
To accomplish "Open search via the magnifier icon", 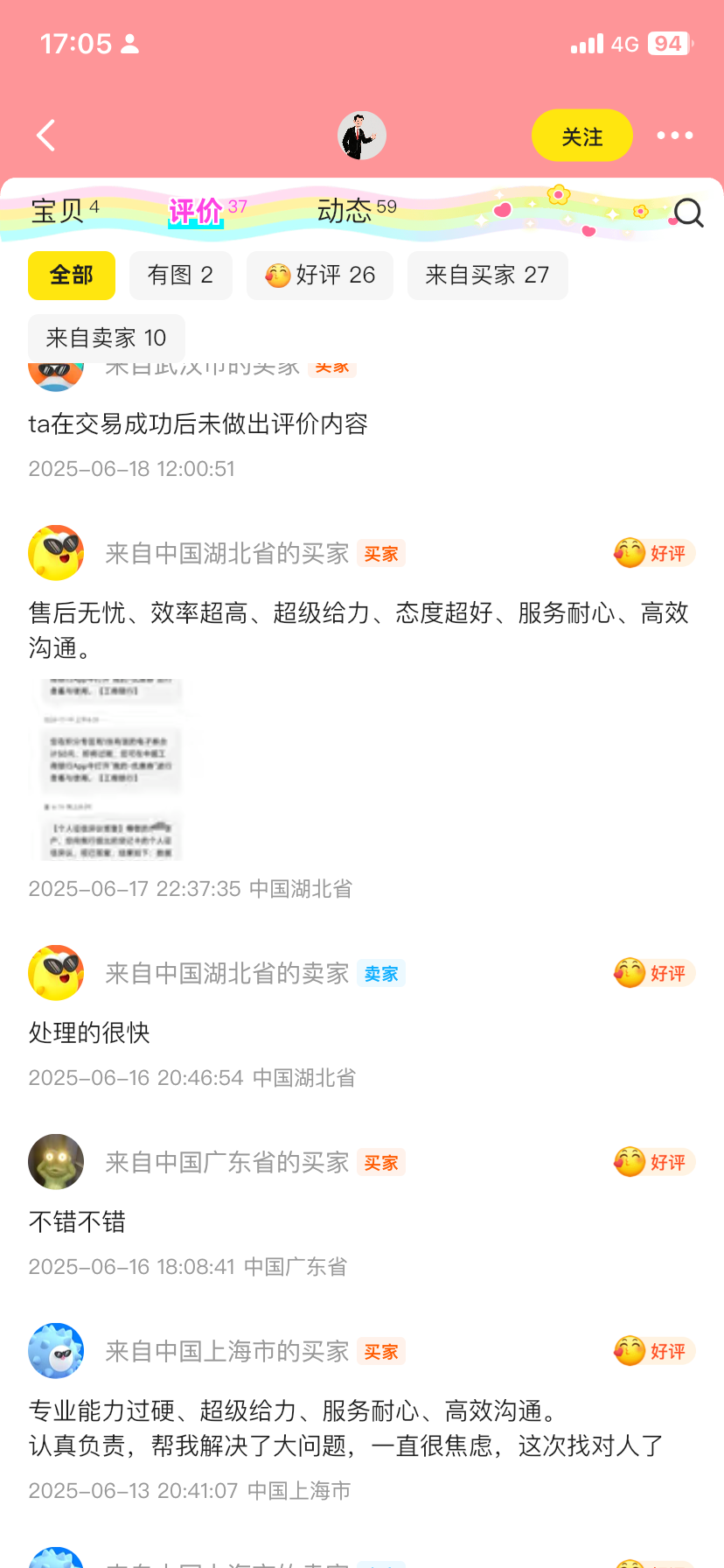I will tap(688, 213).
